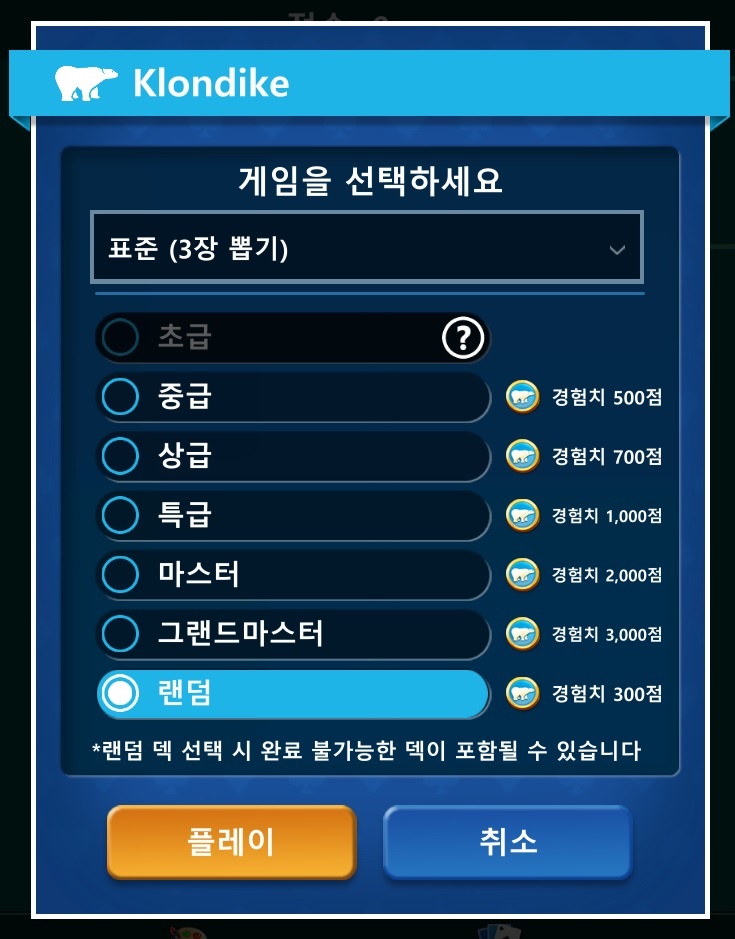Viewport: 735px width, 939px height.
Task: Tap the orange 플레이 button
Action: pos(231,841)
